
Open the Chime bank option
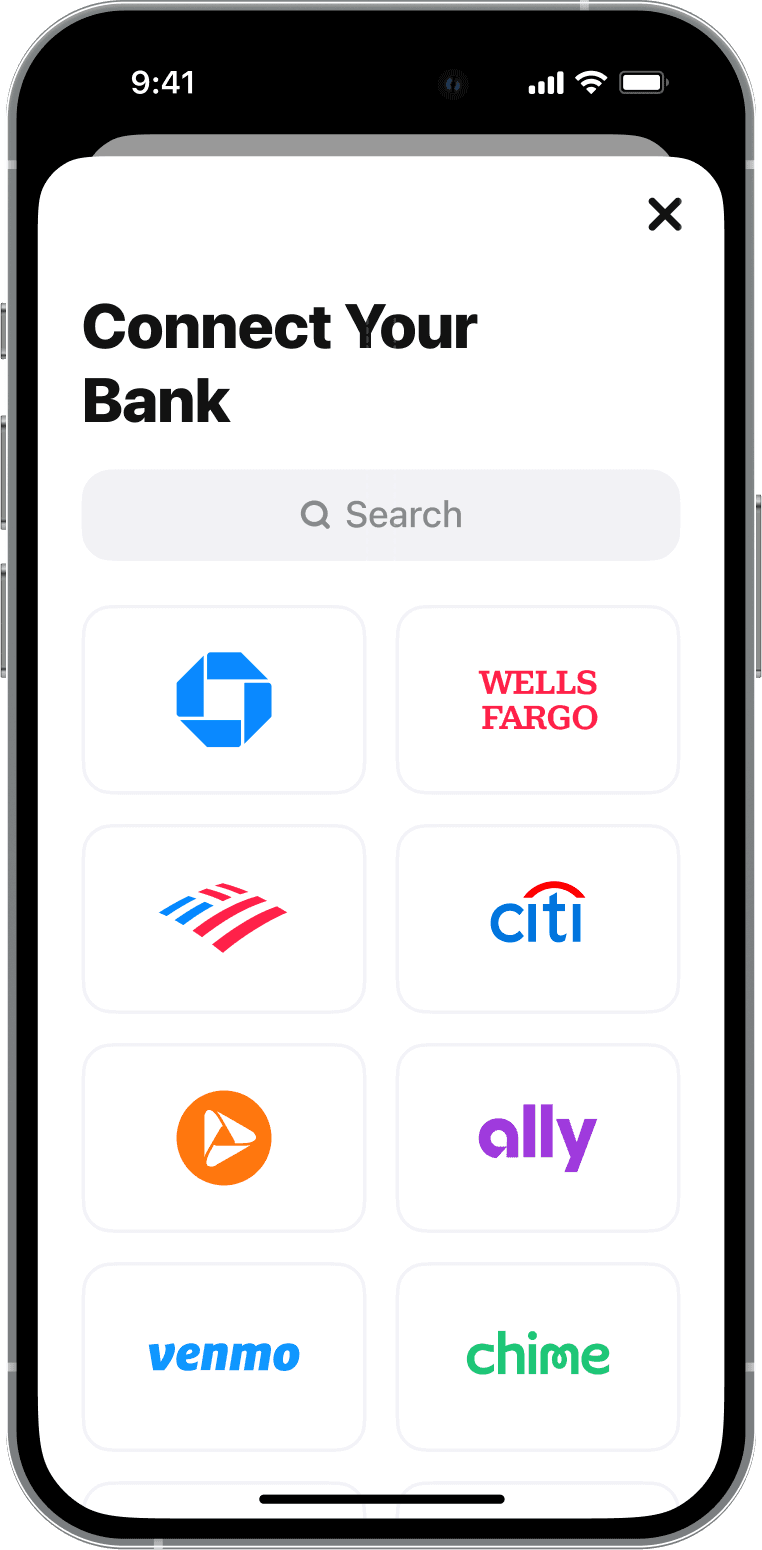pos(538,1356)
